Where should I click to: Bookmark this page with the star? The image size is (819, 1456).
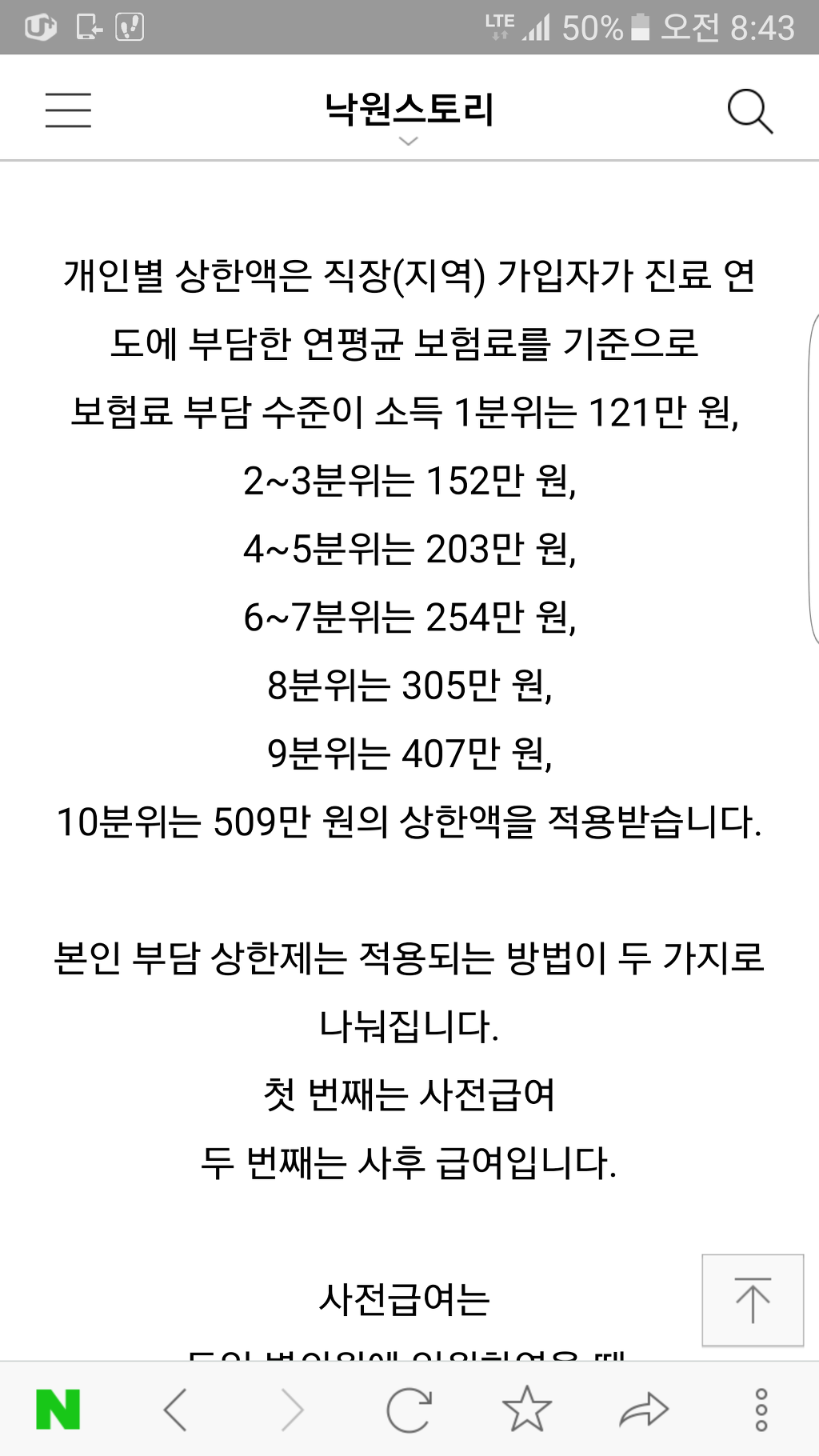click(526, 1410)
